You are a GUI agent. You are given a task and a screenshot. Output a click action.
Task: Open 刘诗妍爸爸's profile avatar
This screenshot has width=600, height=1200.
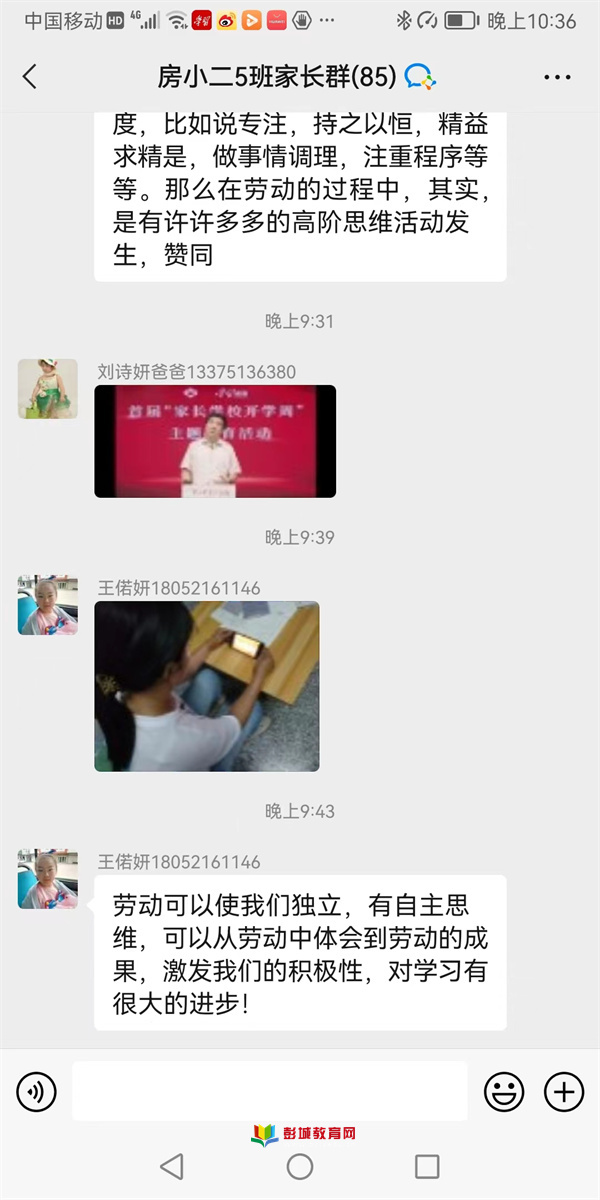click(x=47, y=388)
